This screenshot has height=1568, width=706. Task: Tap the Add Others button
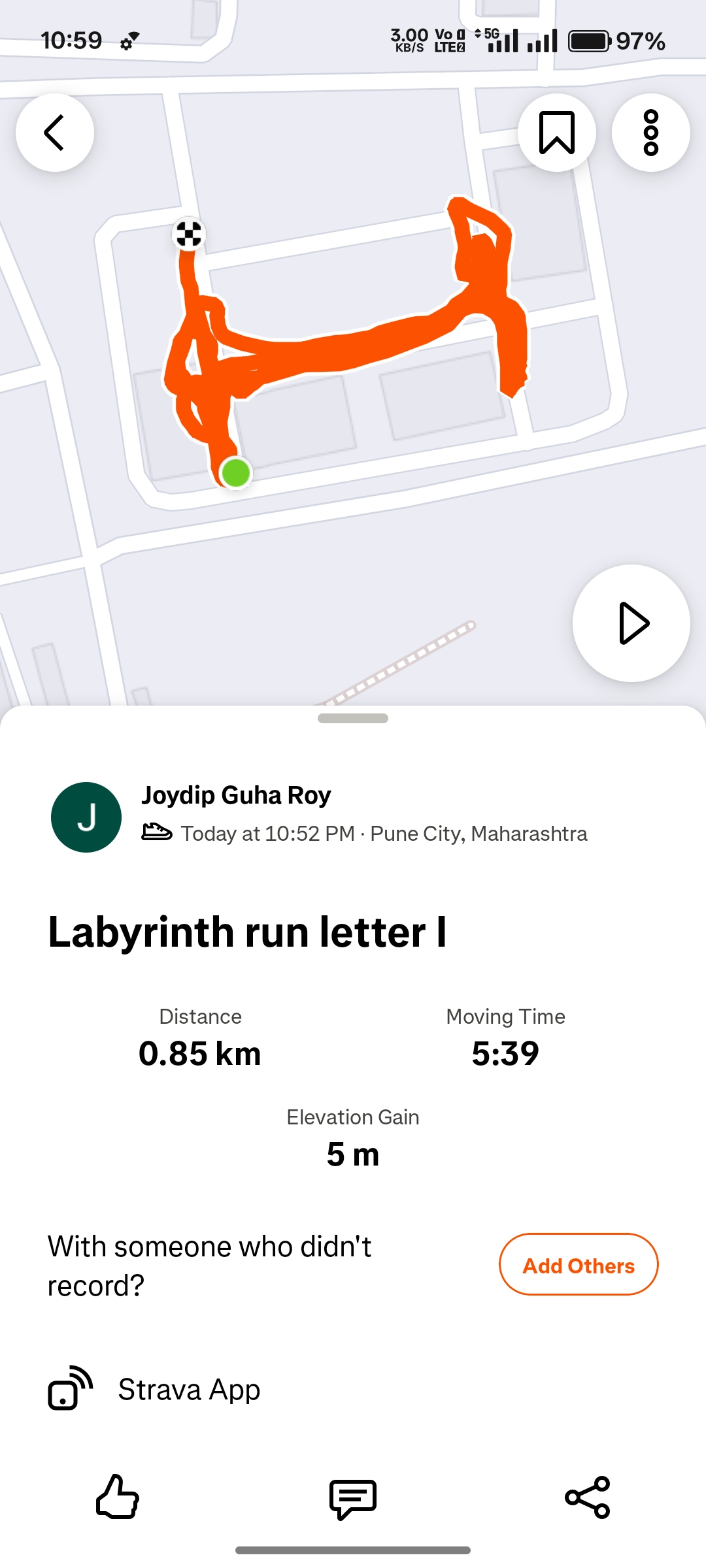[579, 1265]
